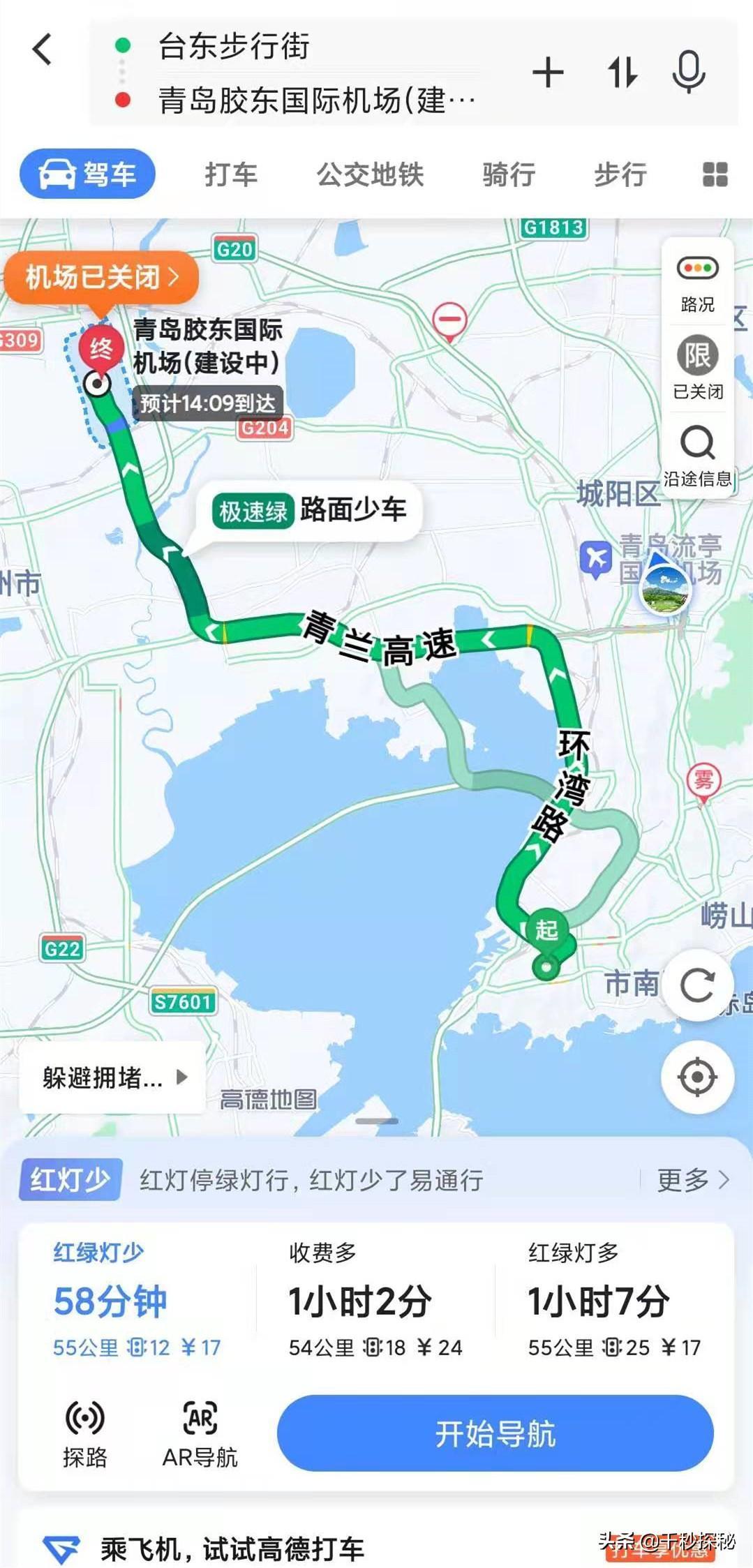The height and width of the screenshot is (1568, 753).
Task: Open more travel modes grid
Action: [715, 174]
